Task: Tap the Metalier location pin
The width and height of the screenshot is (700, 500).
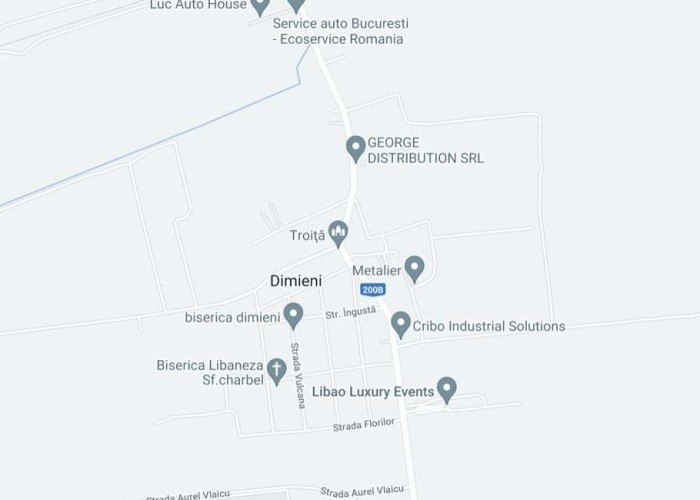Action: (x=414, y=268)
